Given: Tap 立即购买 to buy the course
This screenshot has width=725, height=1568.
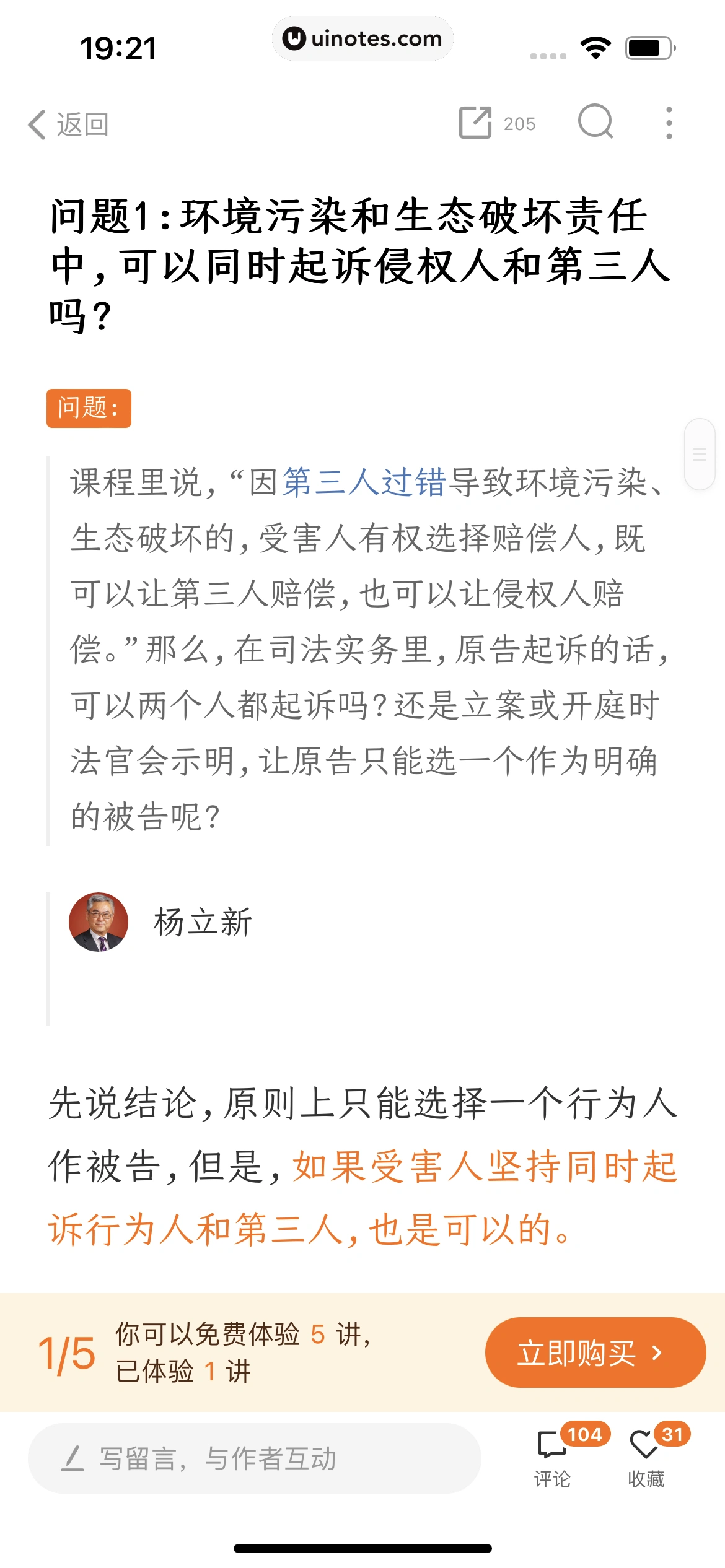Looking at the screenshot, I should coord(595,1353).
